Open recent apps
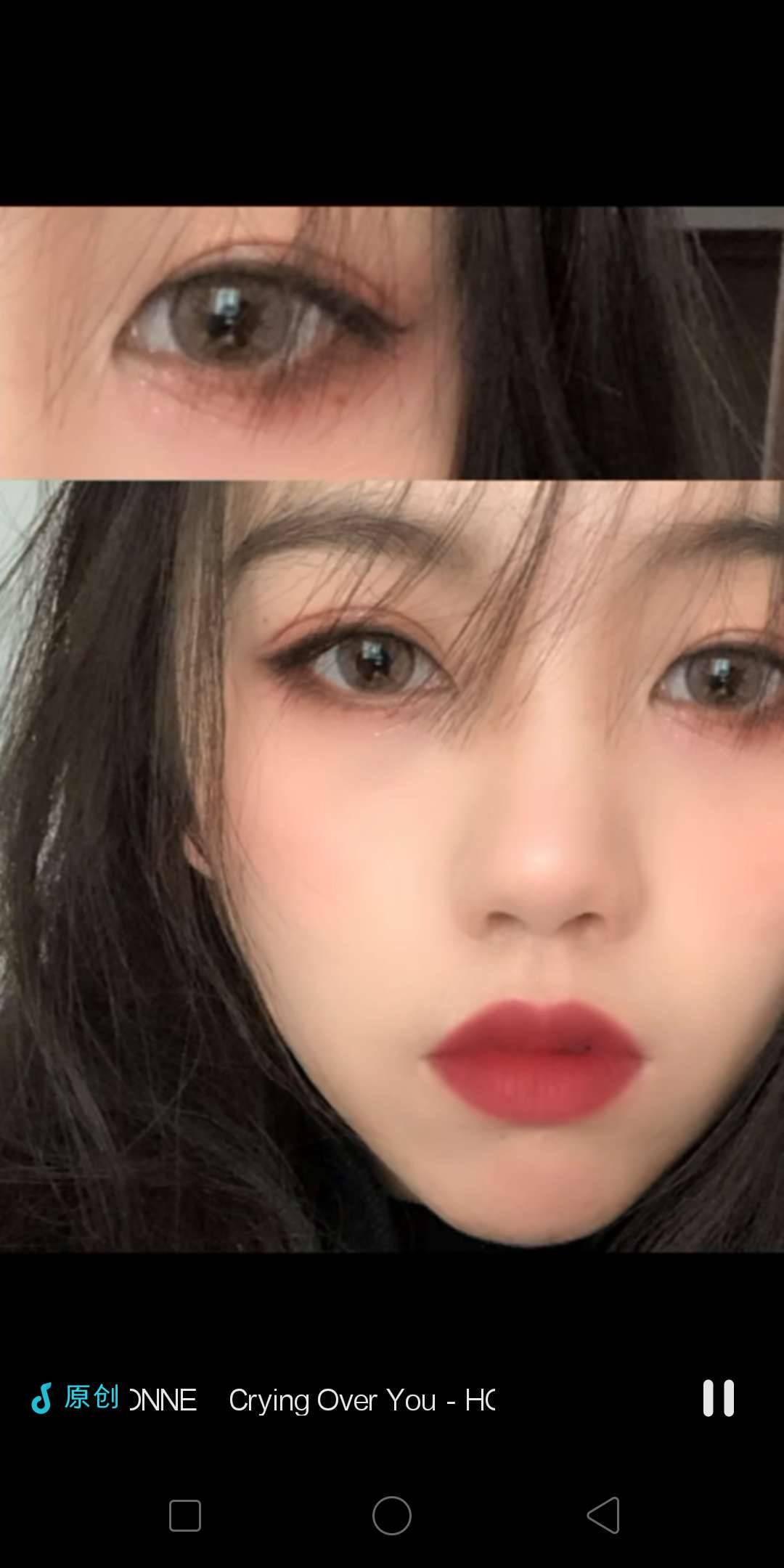 [x=184, y=1515]
